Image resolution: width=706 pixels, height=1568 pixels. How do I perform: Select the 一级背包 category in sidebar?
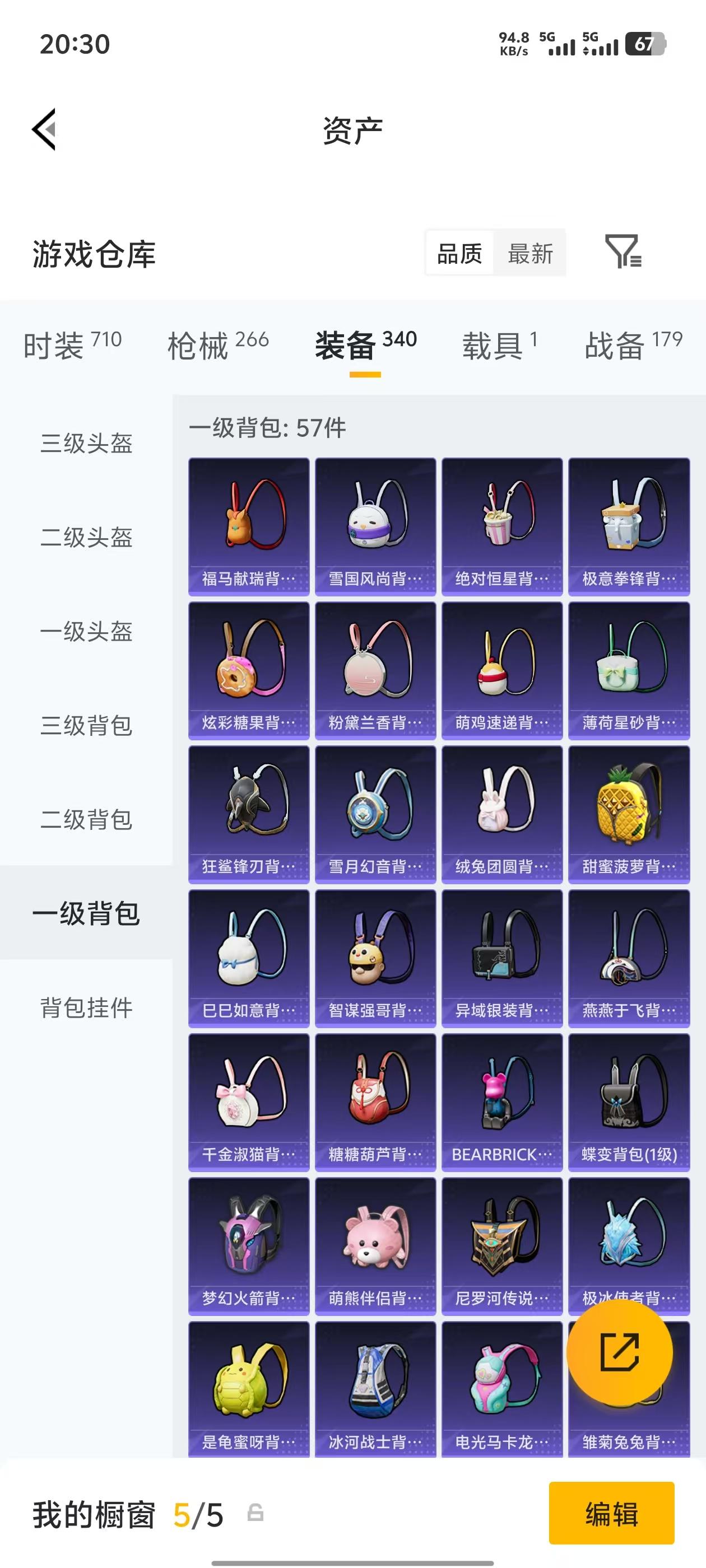point(86,913)
